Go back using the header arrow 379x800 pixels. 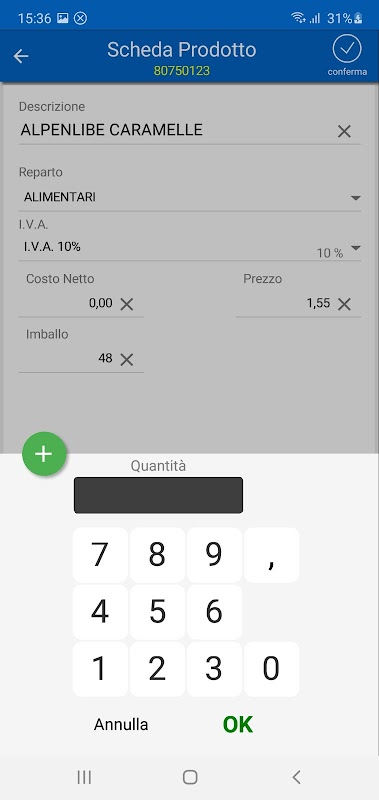21,56
